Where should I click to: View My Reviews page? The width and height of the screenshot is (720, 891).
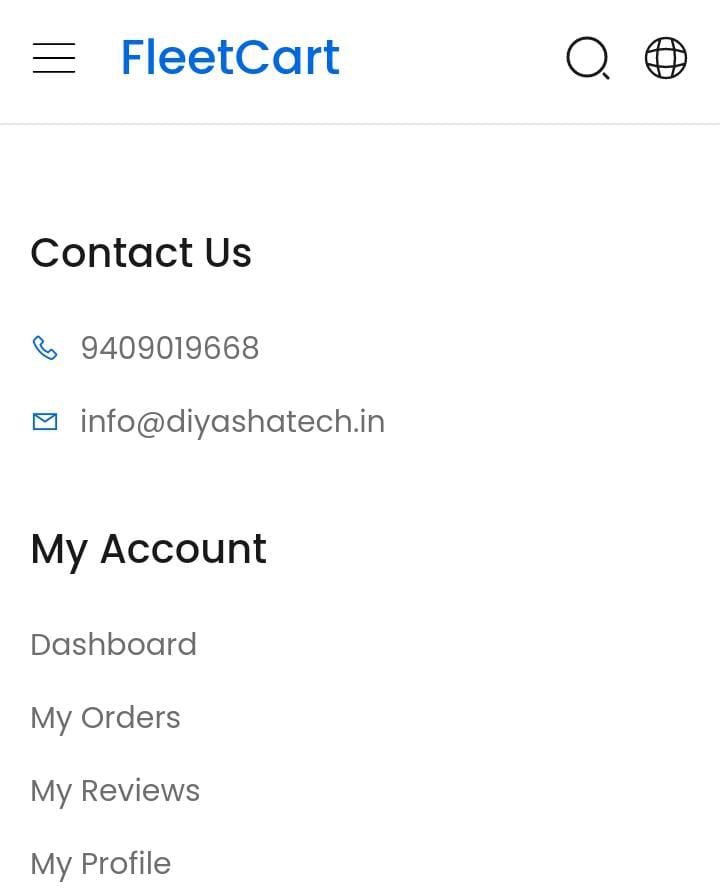pos(115,790)
